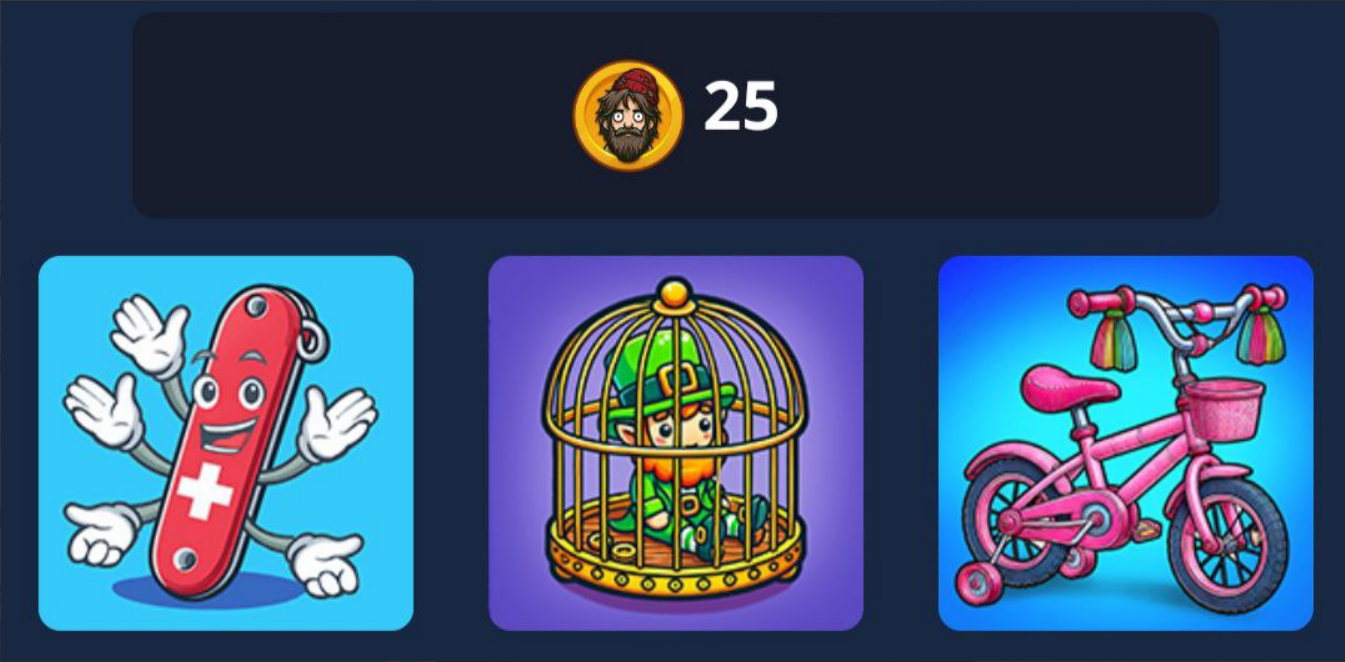Image resolution: width=1345 pixels, height=662 pixels.
Task: Choose the caged leprechaun card
Action: coord(675,443)
